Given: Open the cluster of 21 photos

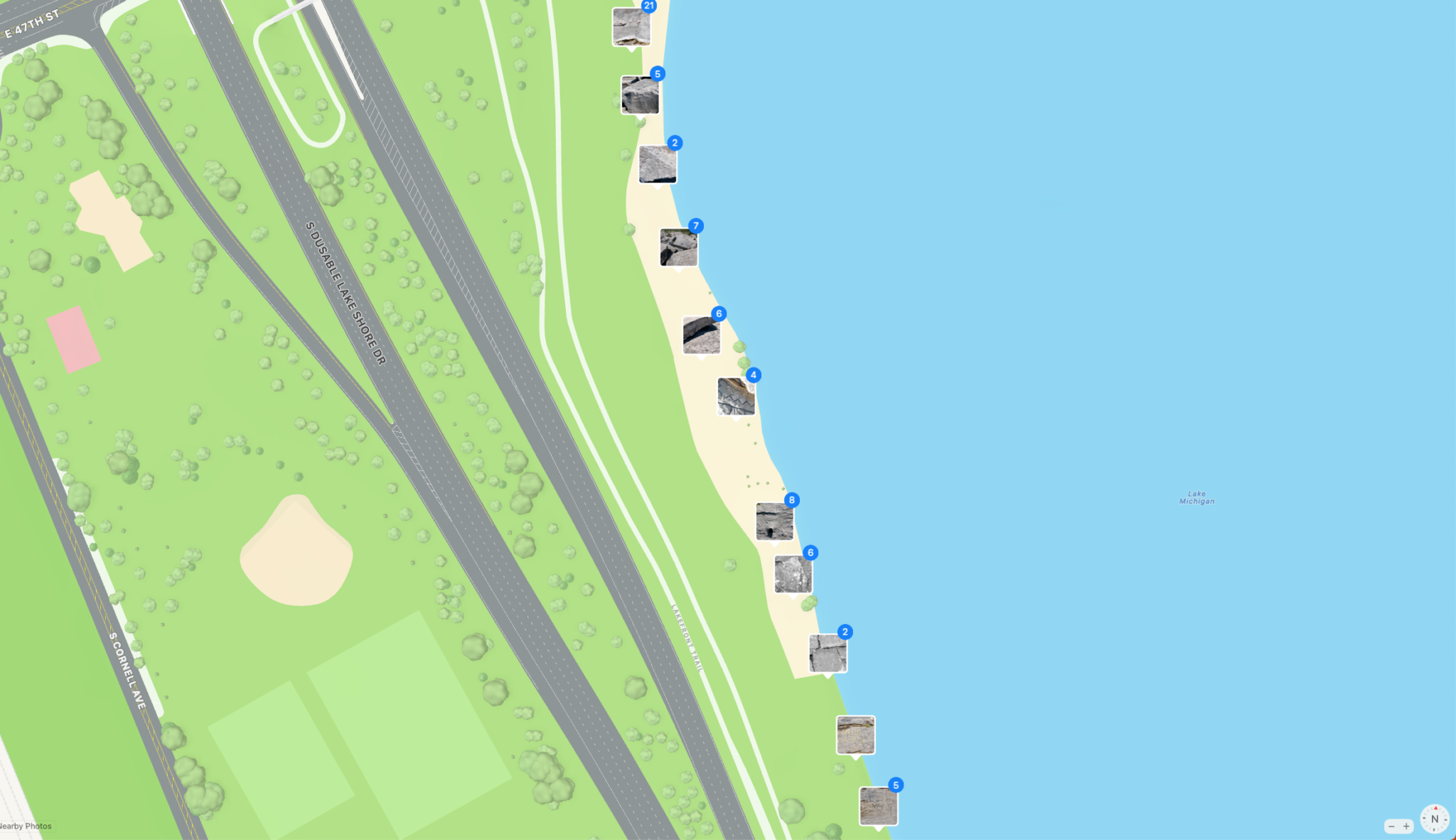Looking at the screenshot, I should pyautogui.click(x=631, y=27).
